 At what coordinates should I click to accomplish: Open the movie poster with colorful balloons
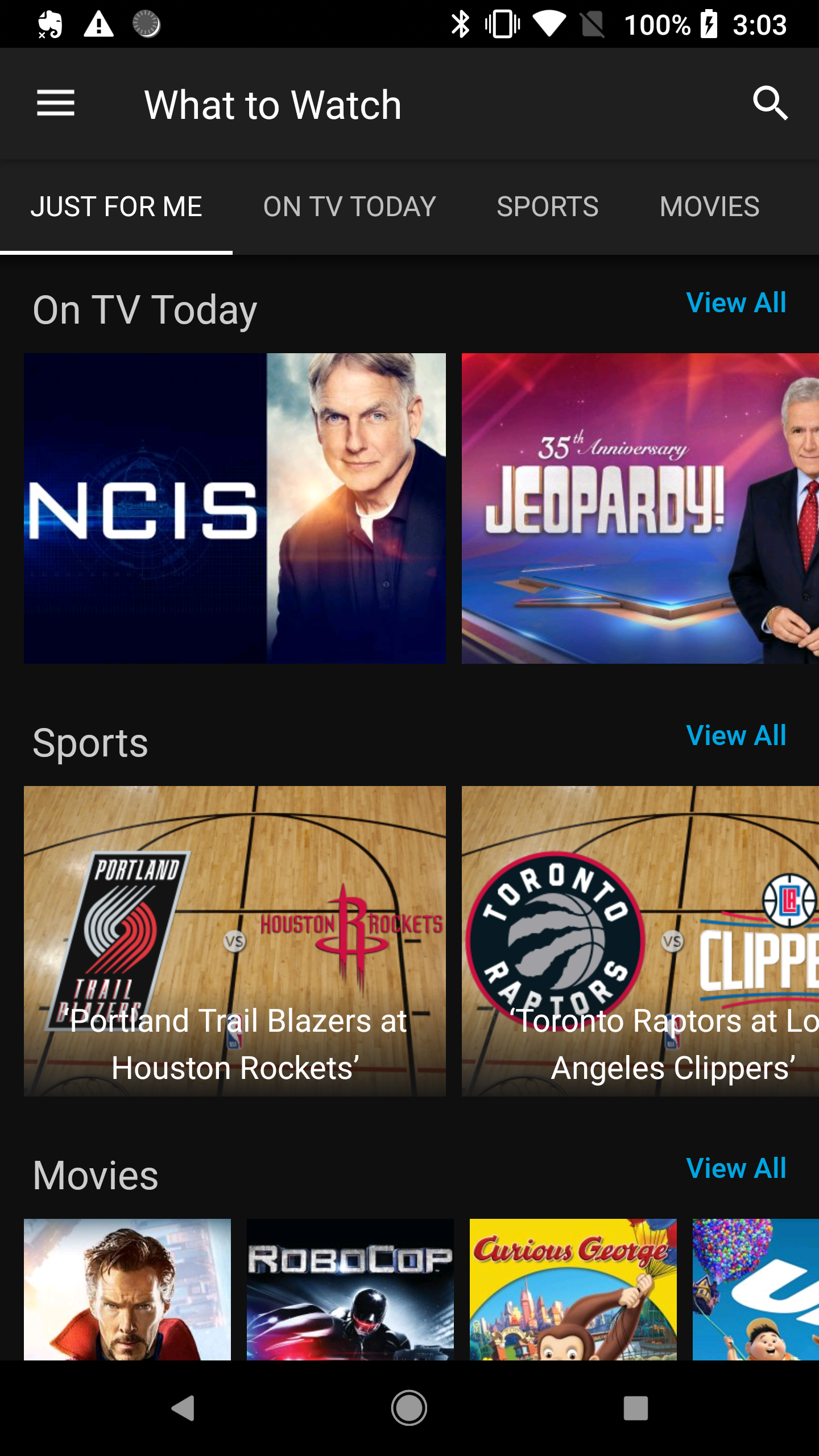click(x=756, y=1289)
